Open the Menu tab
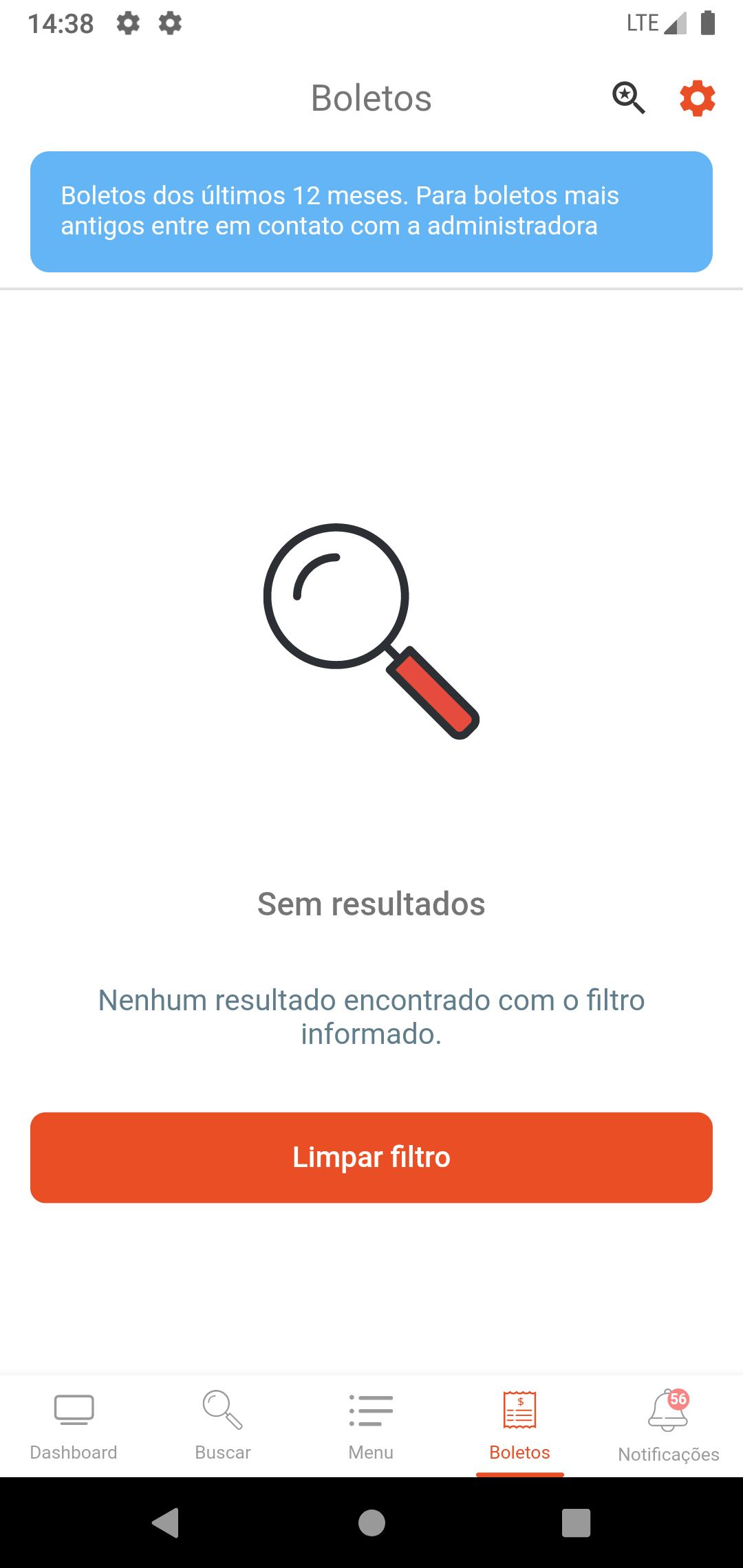The width and height of the screenshot is (743, 1568). (x=371, y=1426)
